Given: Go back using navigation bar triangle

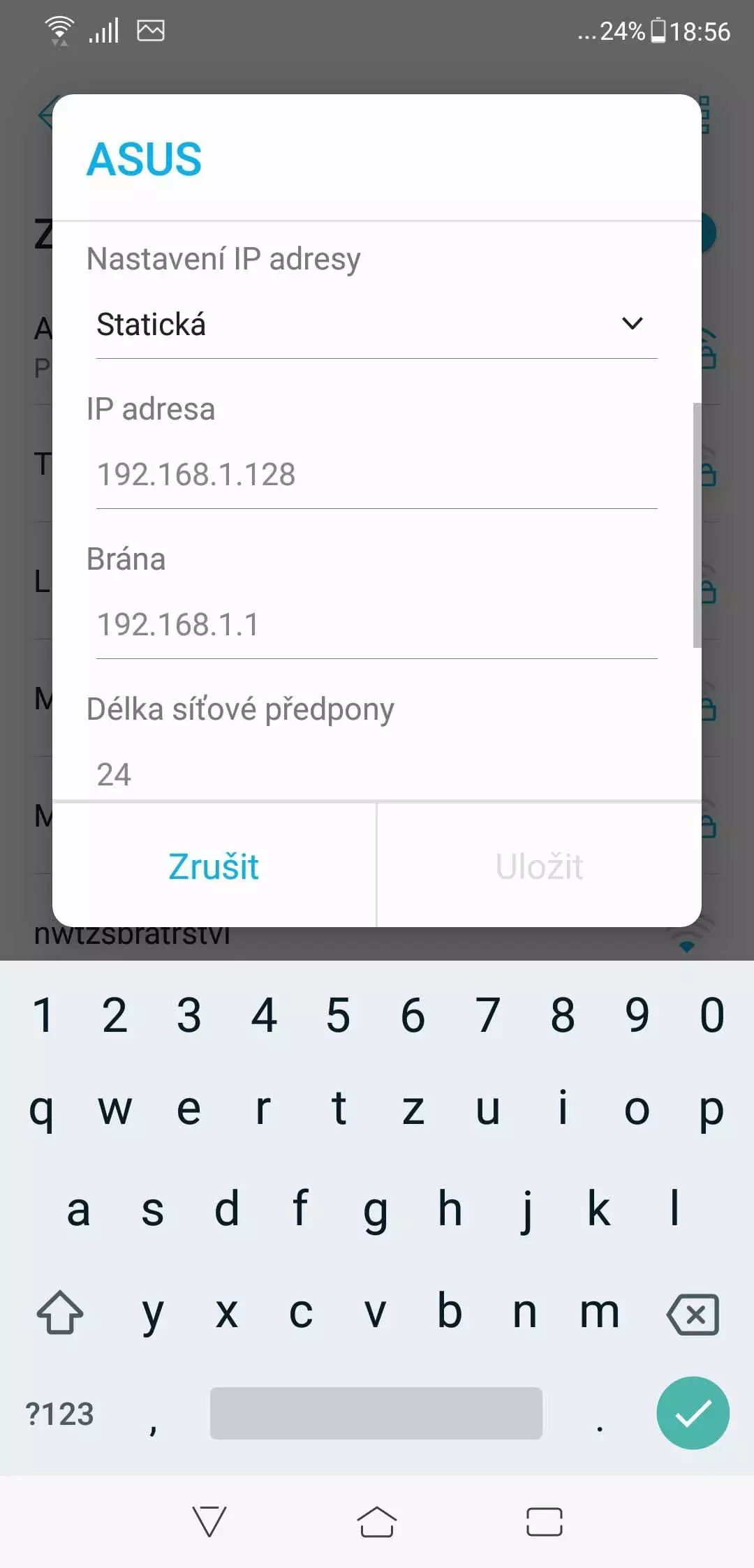Looking at the screenshot, I should [x=209, y=1522].
